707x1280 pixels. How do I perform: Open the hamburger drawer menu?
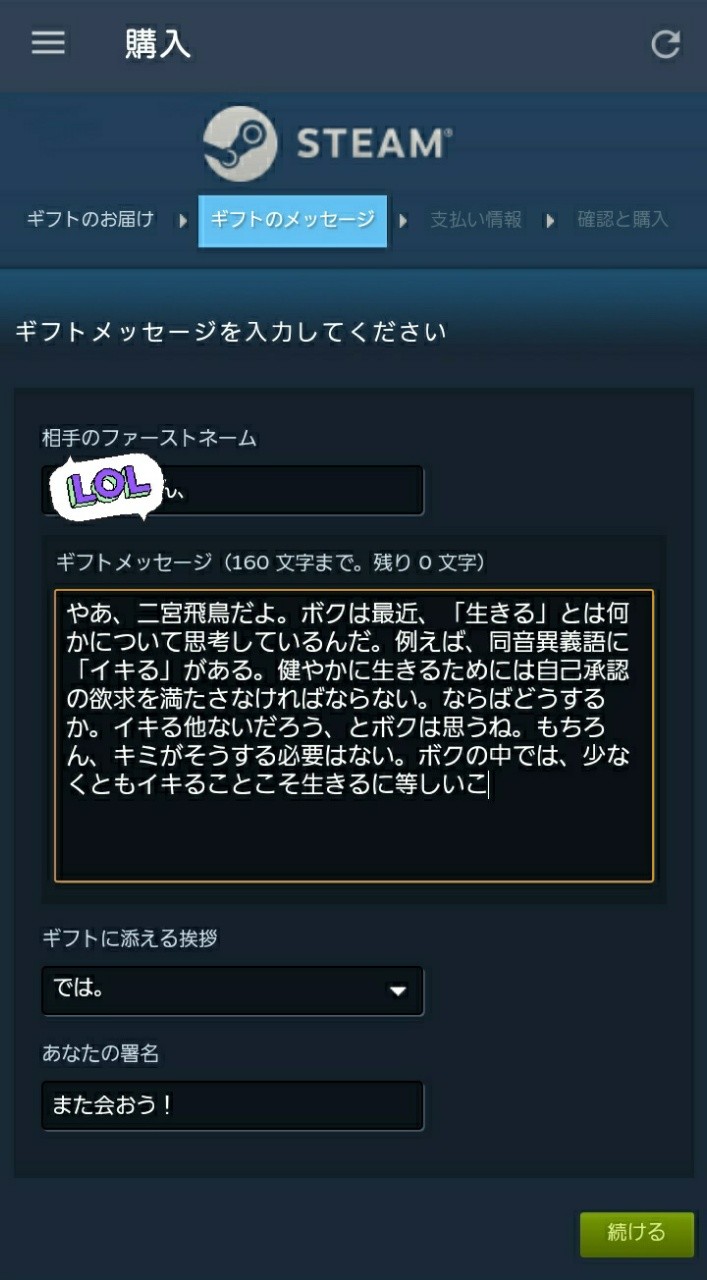(48, 43)
